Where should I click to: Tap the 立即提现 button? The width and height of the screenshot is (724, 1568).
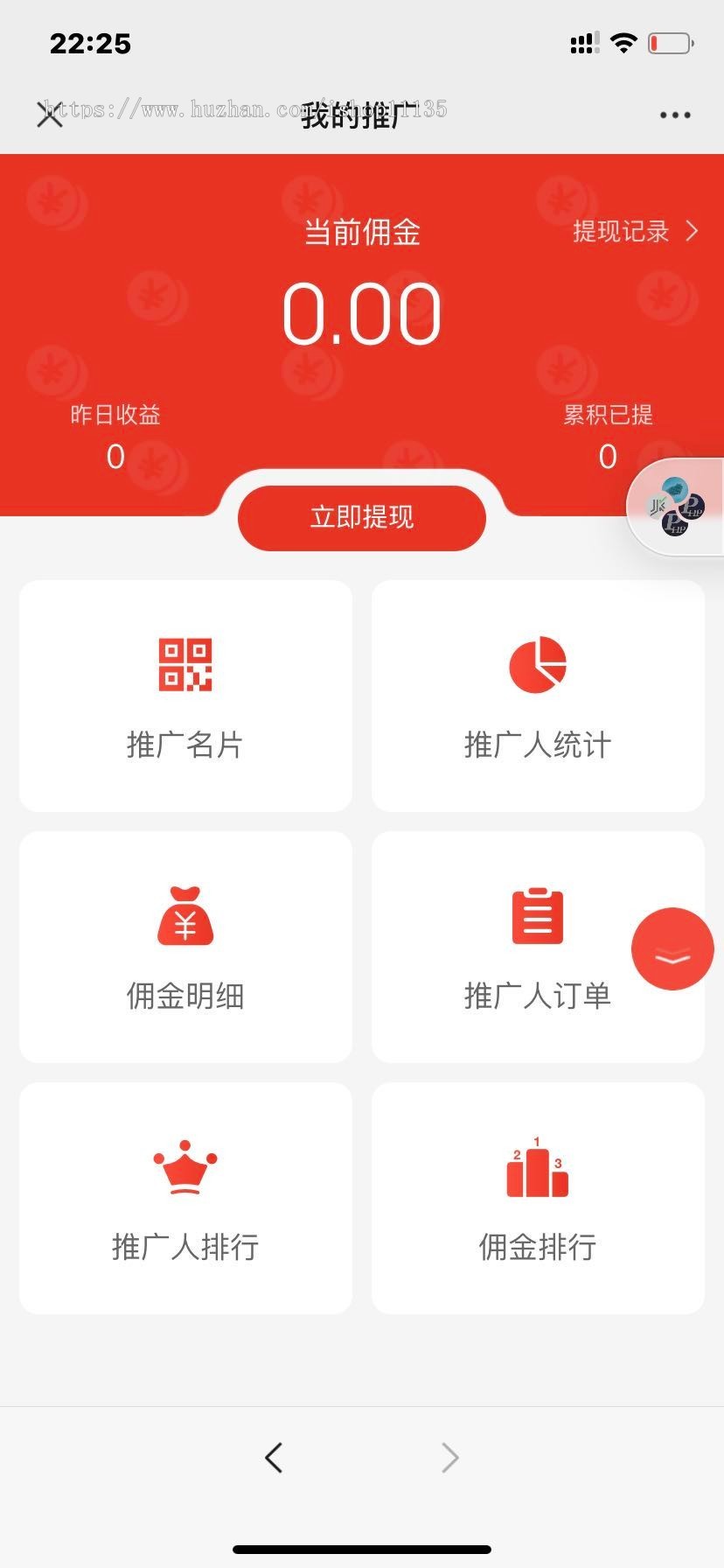coord(361,517)
